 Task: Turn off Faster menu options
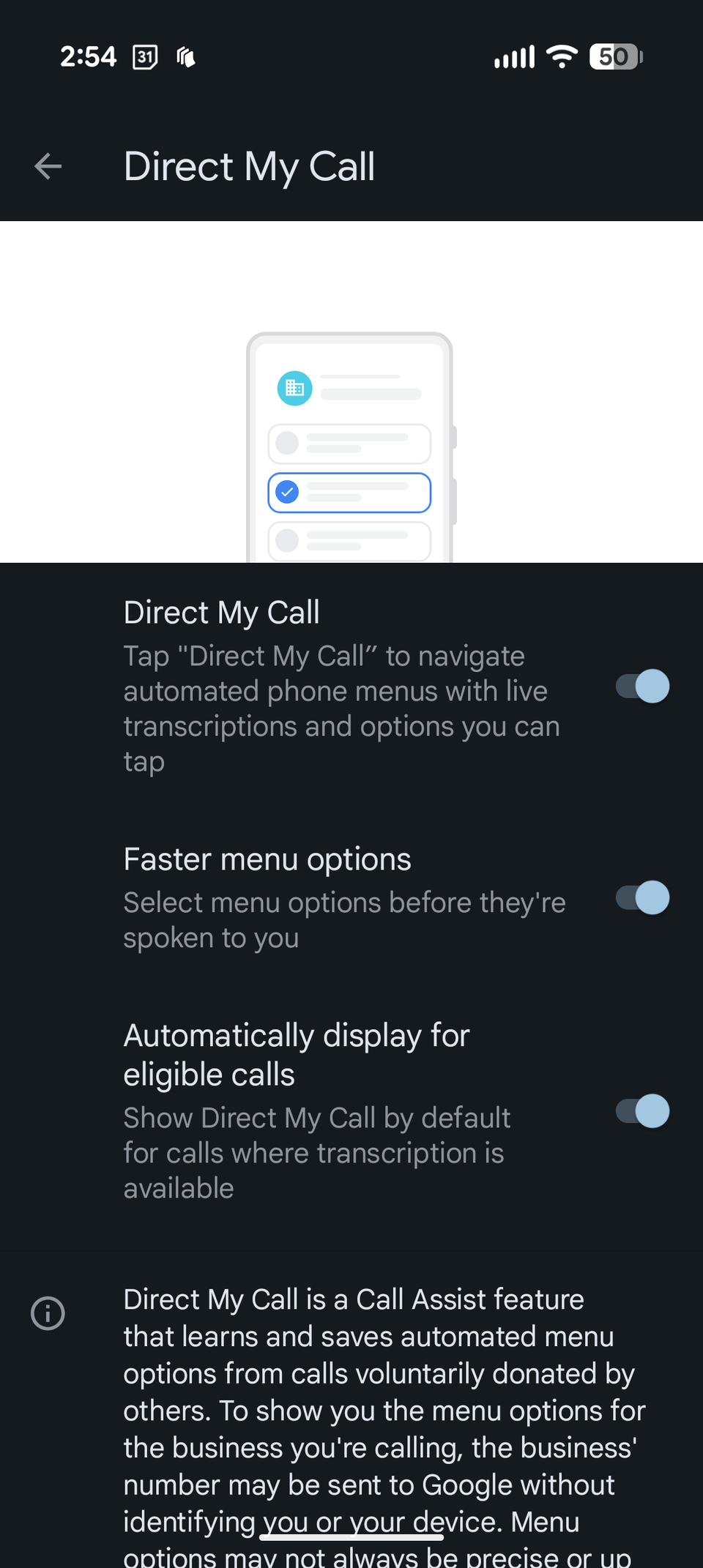(642, 897)
